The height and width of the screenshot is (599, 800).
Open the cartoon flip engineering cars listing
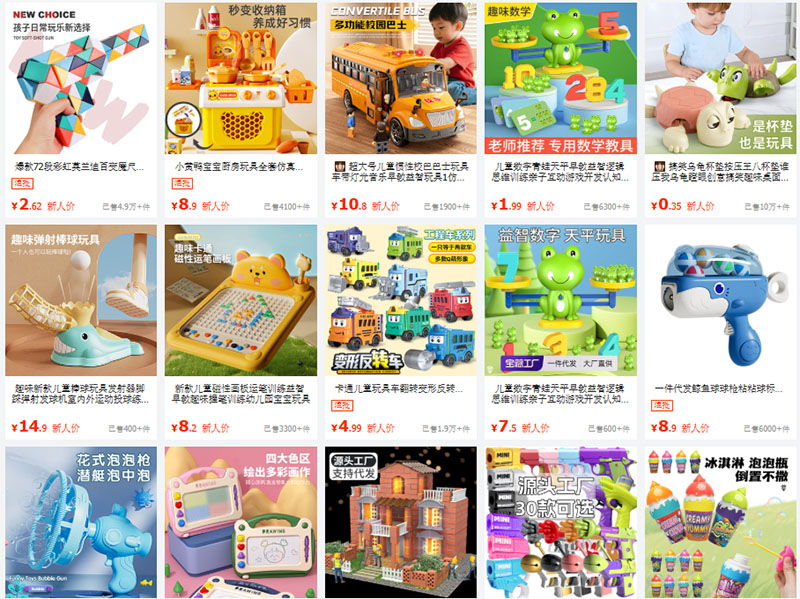click(400, 300)
